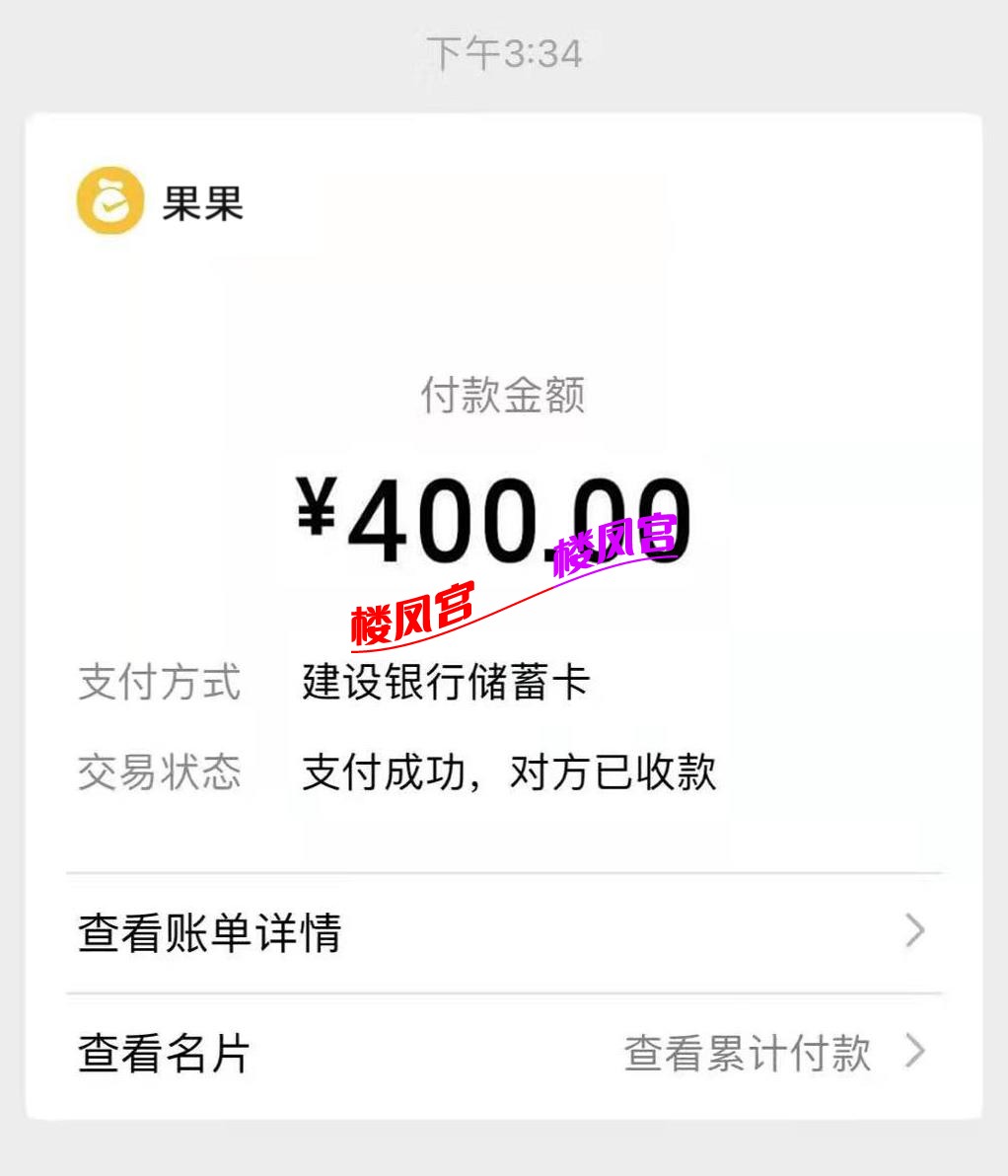1008x1176 pixels.
Task: Open 查看账单详情 to view bill details
Action: pyautogui.click(x=209, y=932)
